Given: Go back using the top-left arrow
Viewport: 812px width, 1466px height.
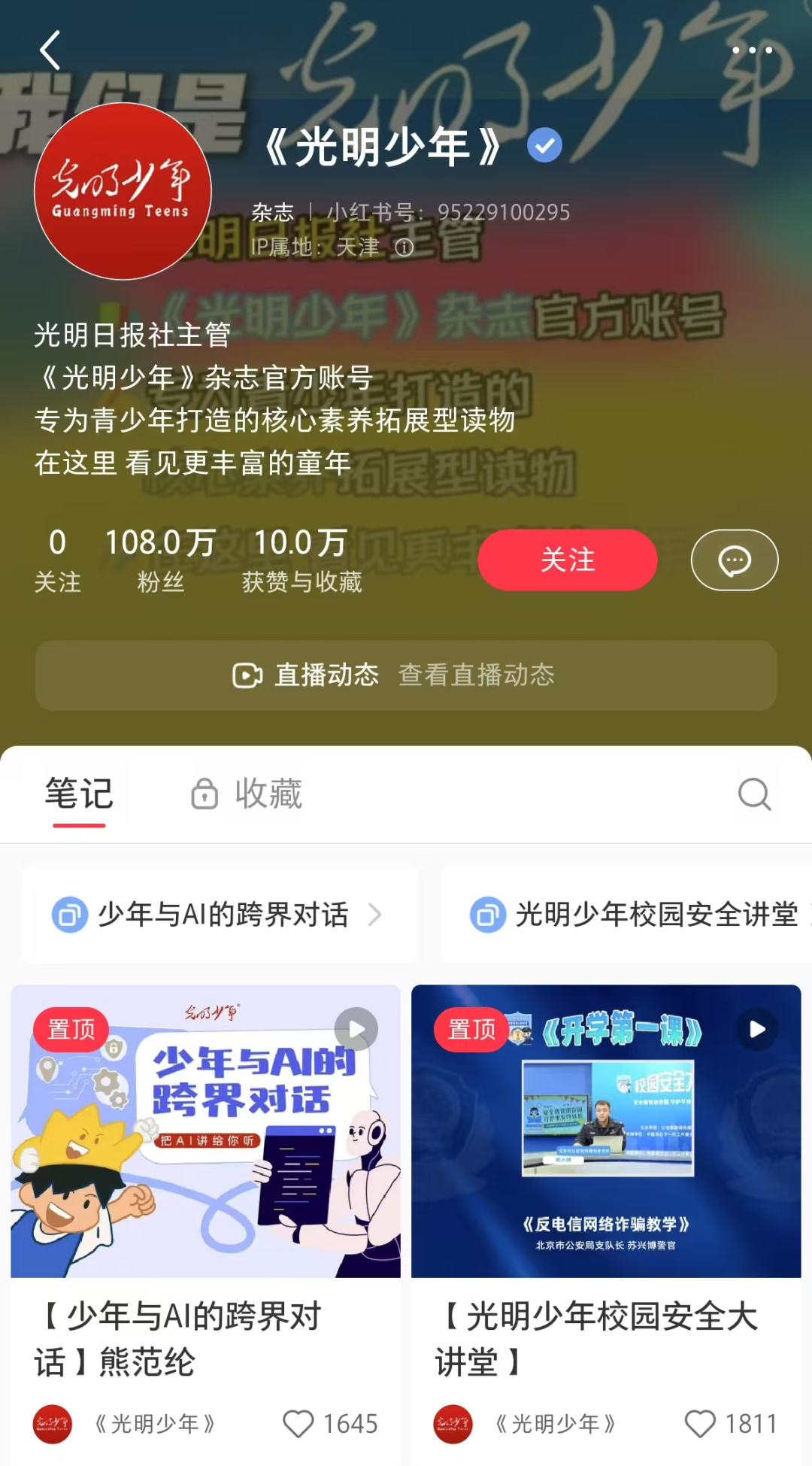Looking at the screenshot, I should (50, 51).
